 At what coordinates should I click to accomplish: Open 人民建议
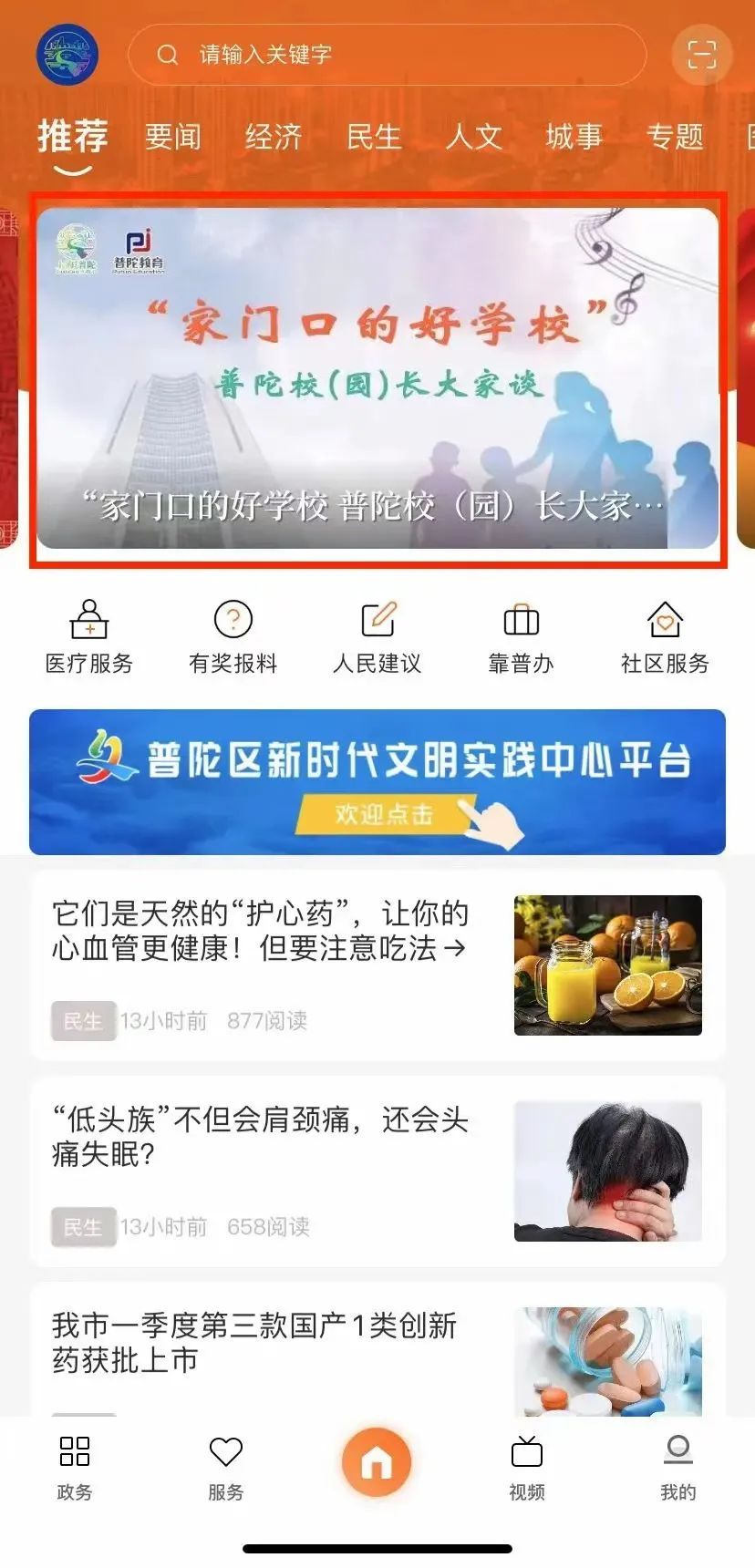[377, 636]
